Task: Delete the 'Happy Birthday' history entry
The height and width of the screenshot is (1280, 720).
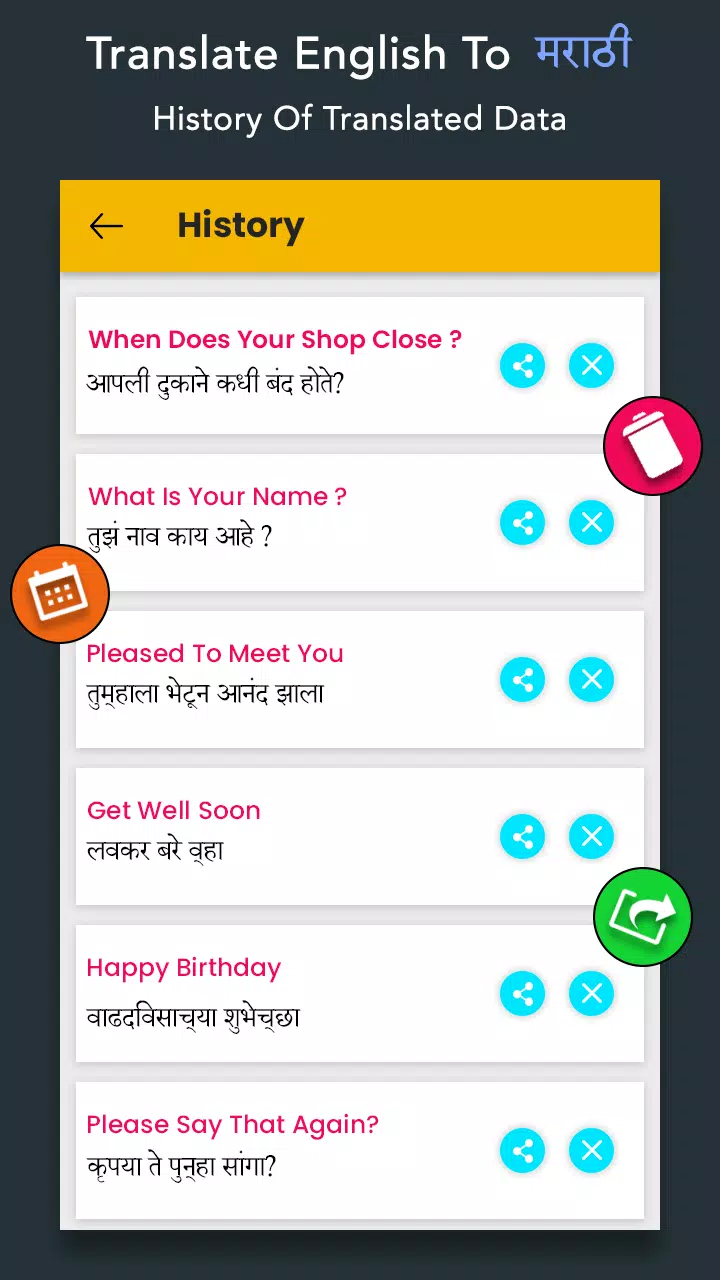Action: click(591, 993)
